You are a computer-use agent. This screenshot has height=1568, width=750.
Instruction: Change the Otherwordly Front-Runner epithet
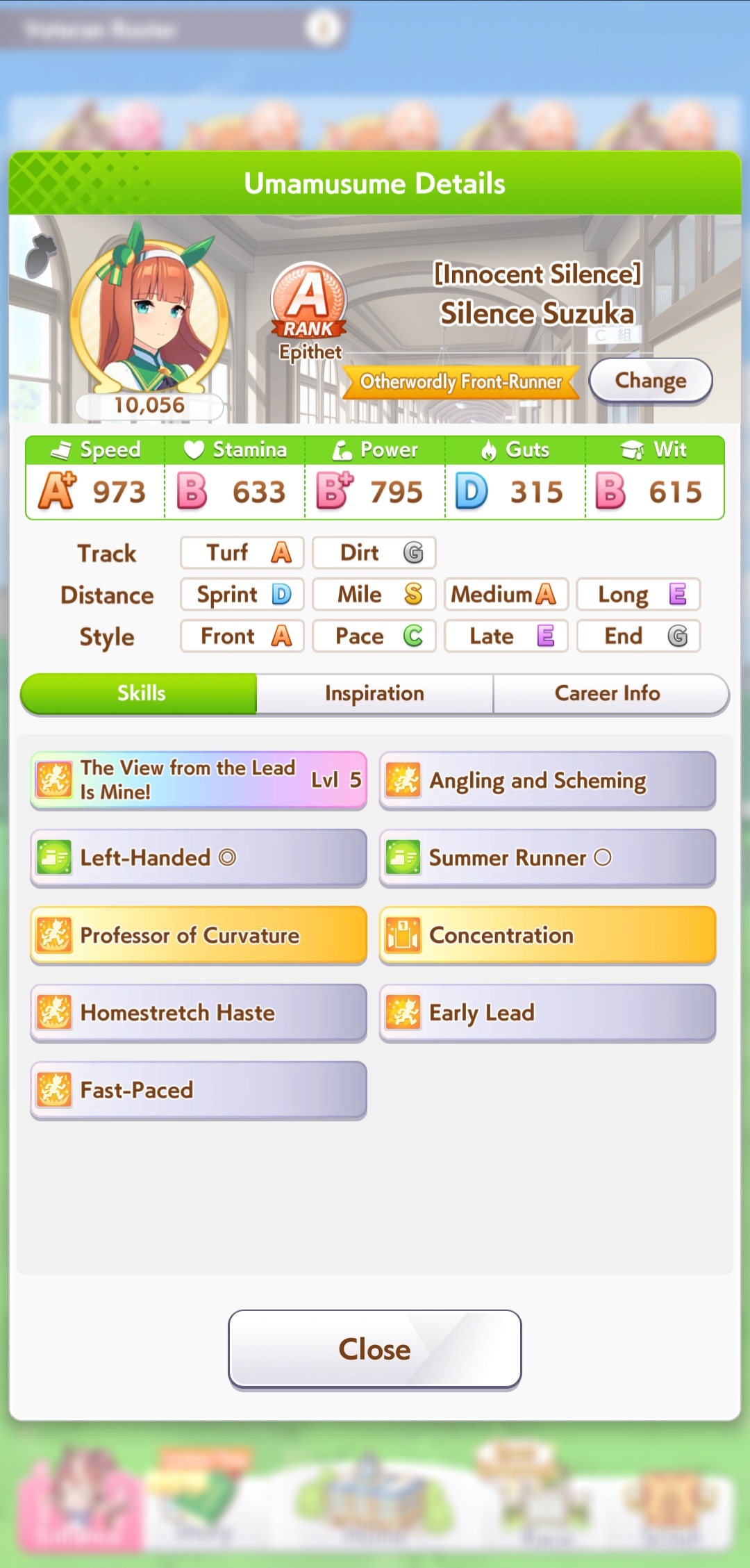(x=650, y=381)
